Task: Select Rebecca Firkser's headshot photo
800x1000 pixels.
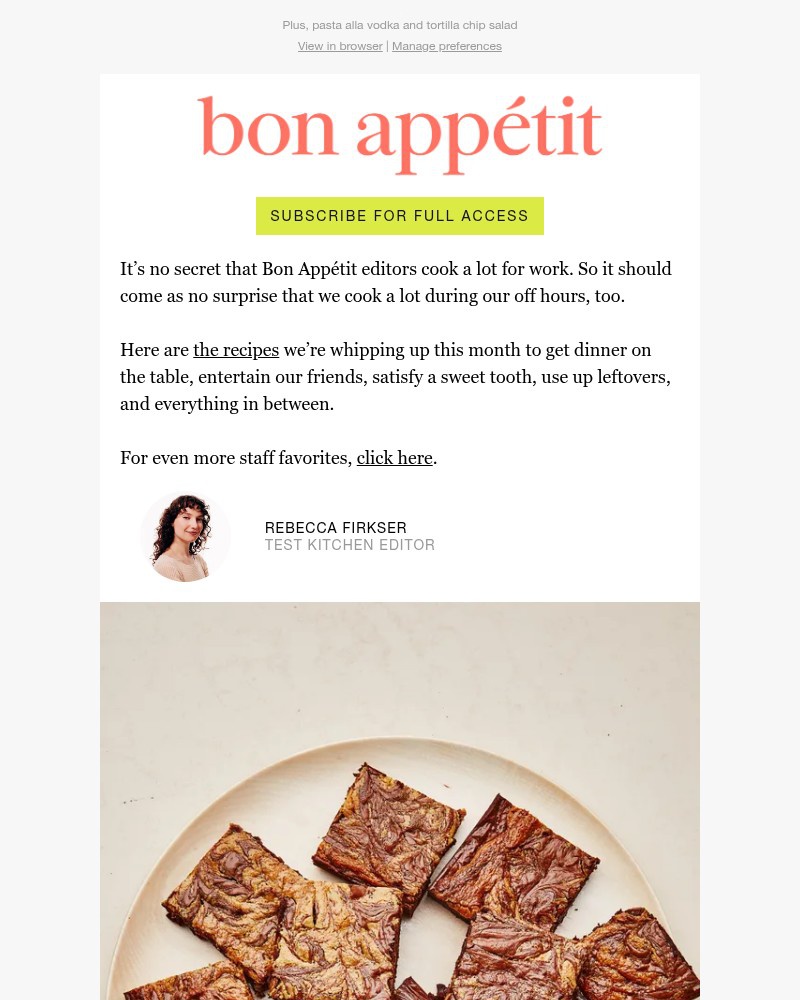Action: (x=186, y=537)
